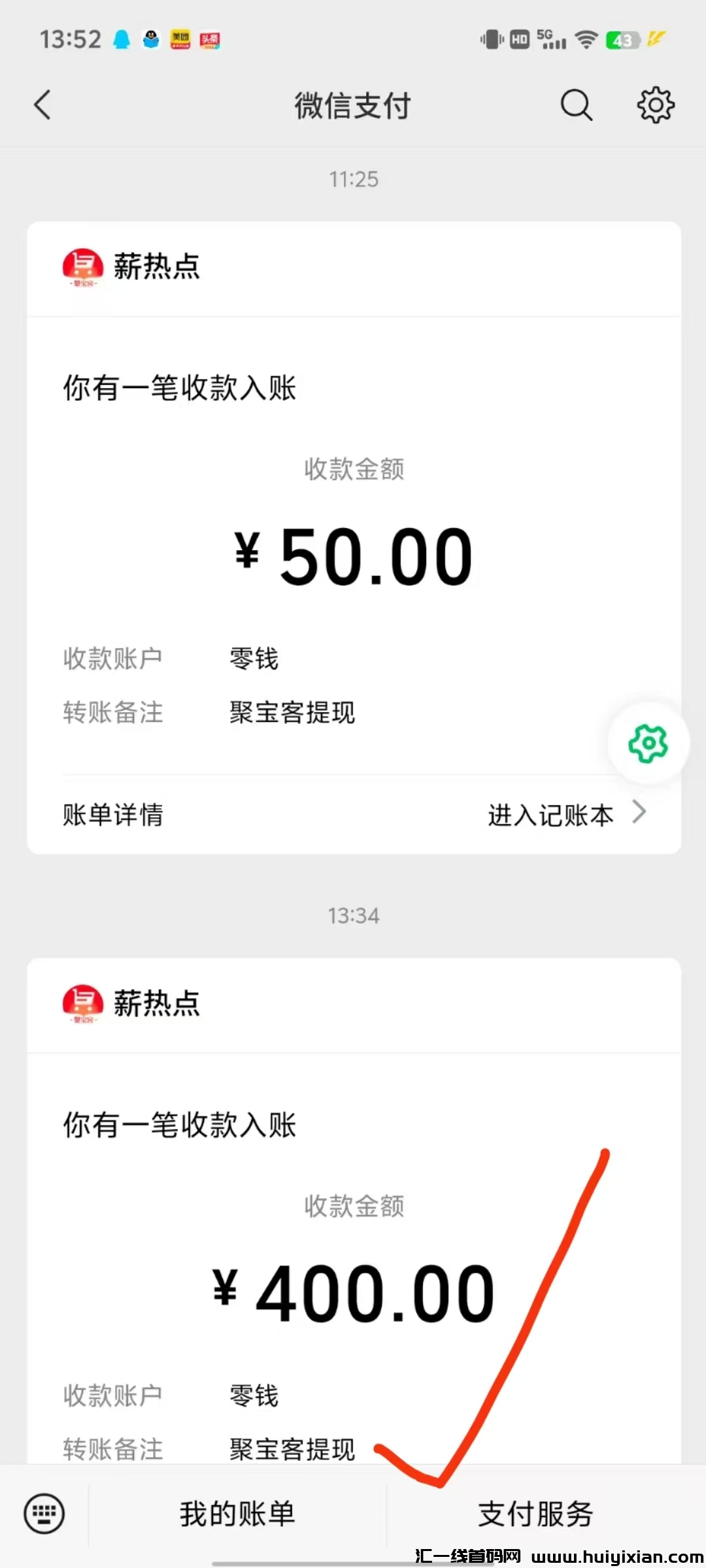The height and width of the screenshot is (1568, 706).
Task: Open 支付服务 menu
Action: coord(535,1514)
